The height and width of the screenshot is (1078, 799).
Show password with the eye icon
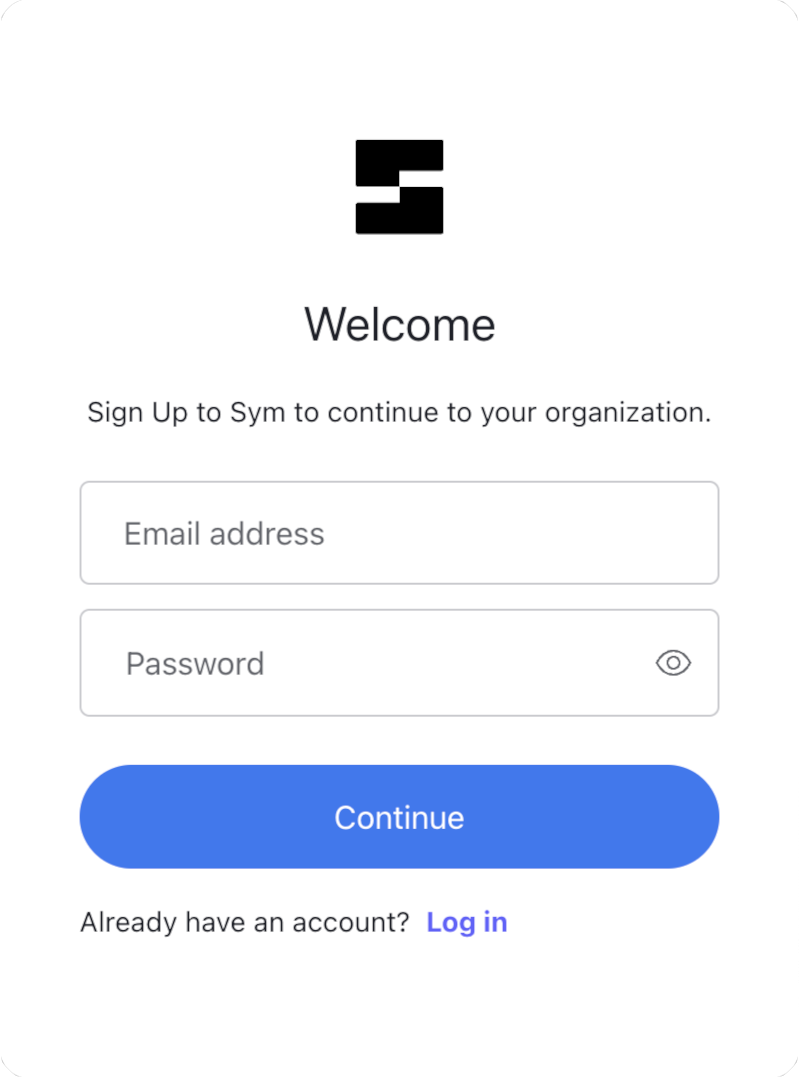[673, 662]
